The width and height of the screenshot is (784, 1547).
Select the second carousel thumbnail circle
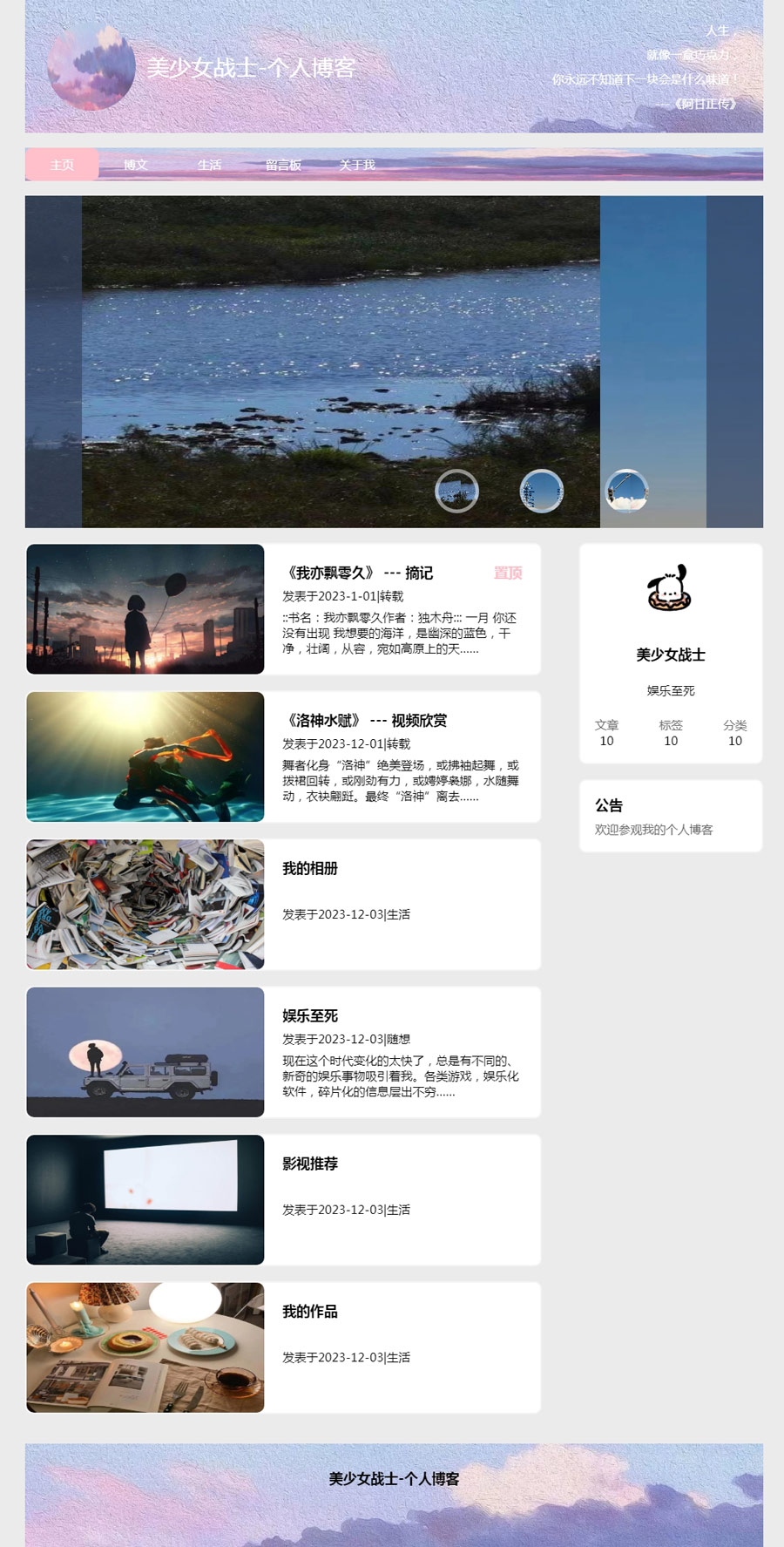pyautogui.click(x=541, y=491)
